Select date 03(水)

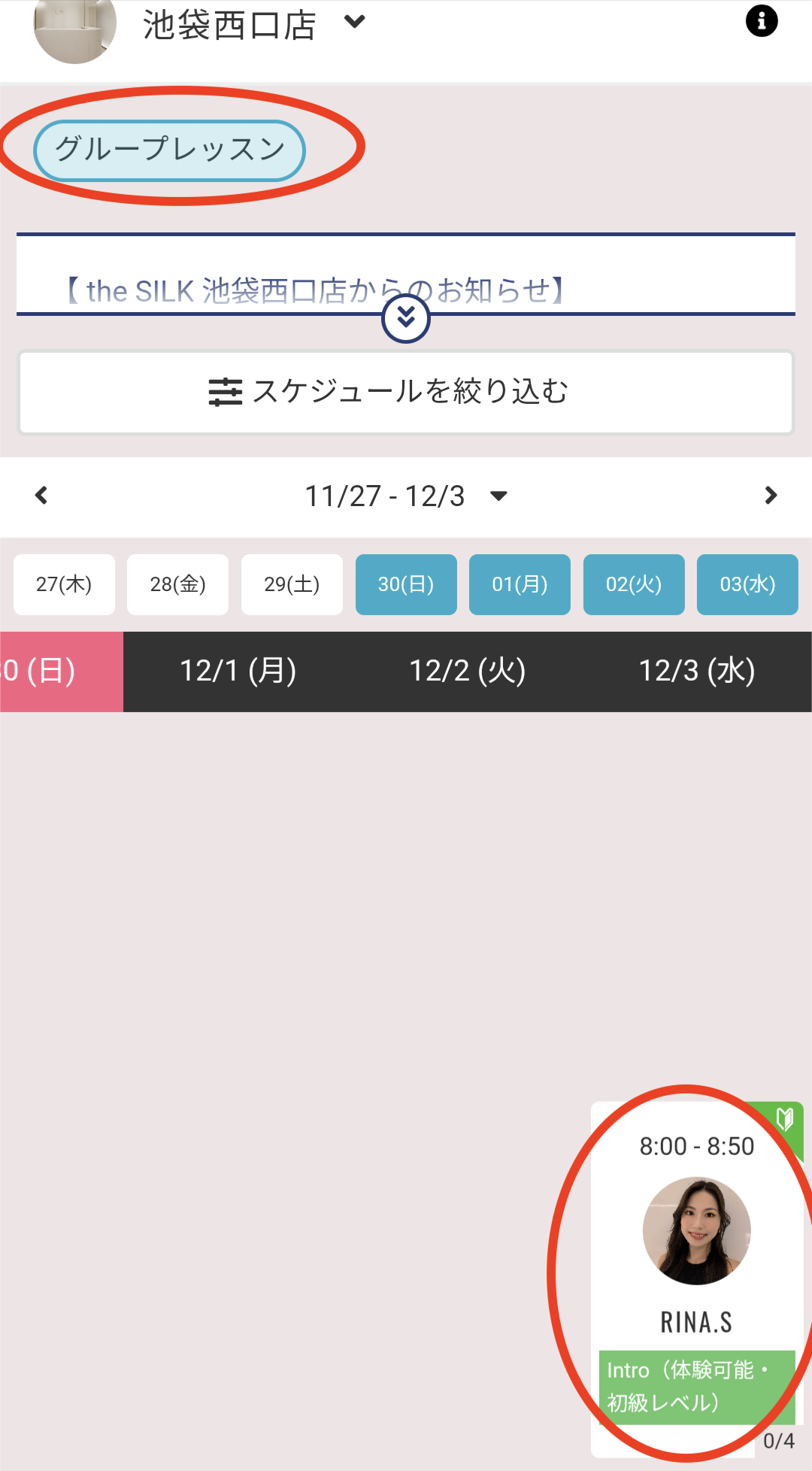[747, 584]
